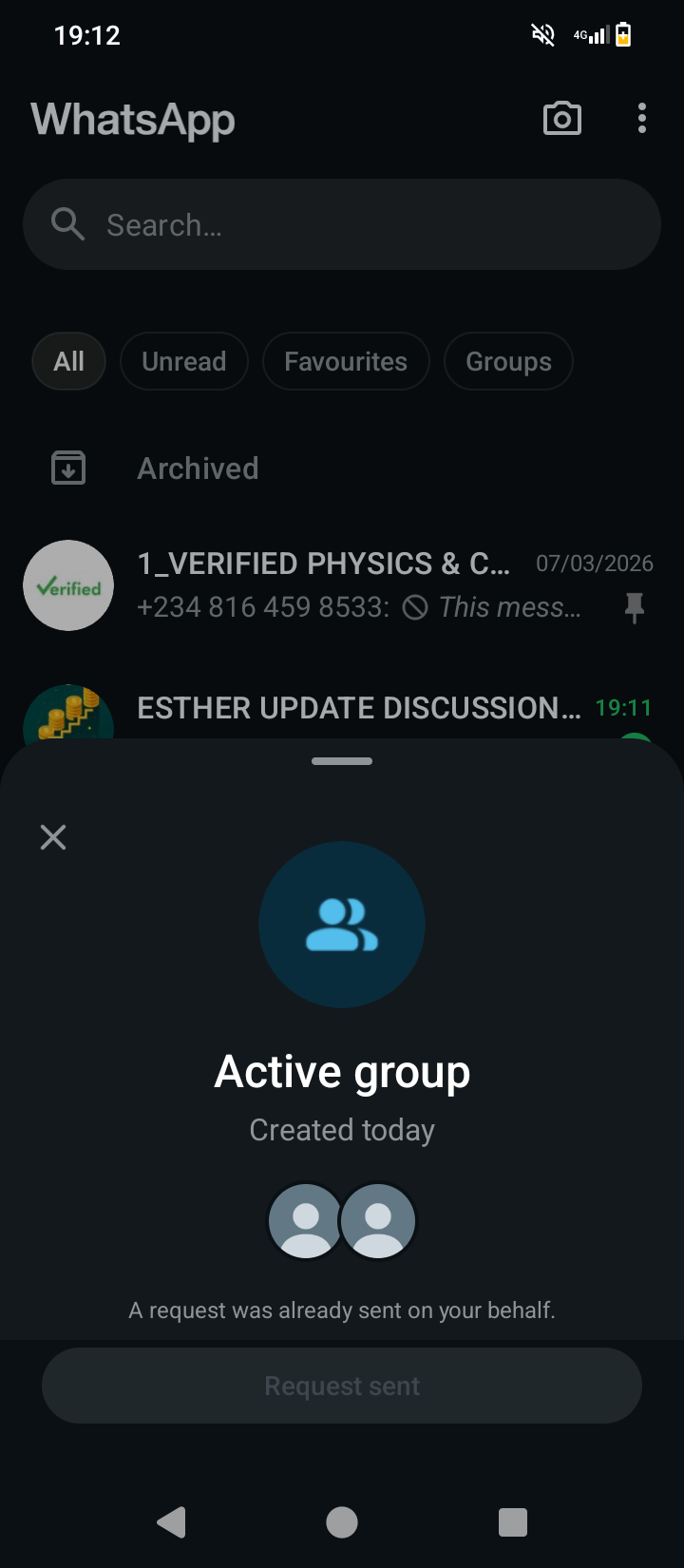Image resolution: width=684 pixels, height=1568 pixels.
Task: Select the All chats filter
Action: tap(68, 362)
